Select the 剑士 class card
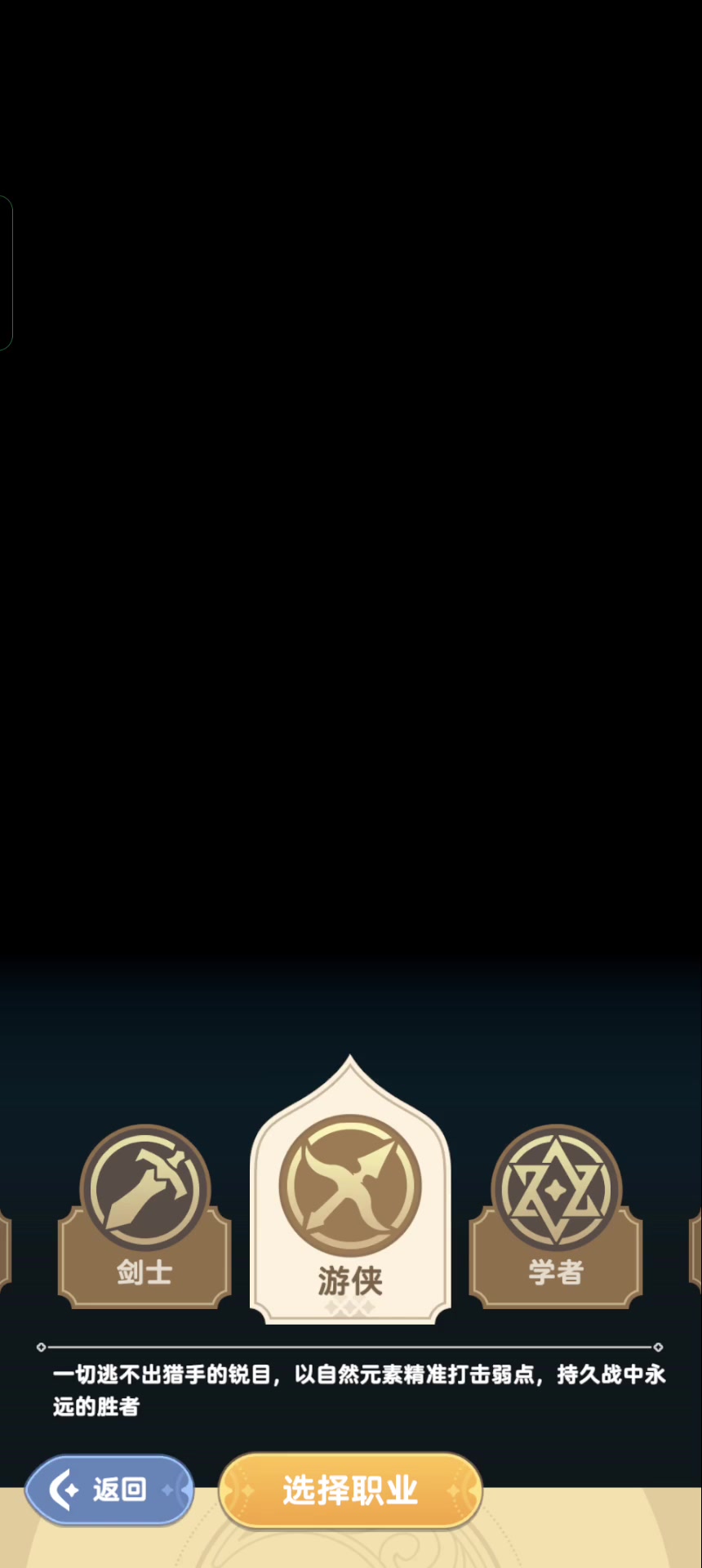Screen dimensions: 702x1568 click(144, 1218)
